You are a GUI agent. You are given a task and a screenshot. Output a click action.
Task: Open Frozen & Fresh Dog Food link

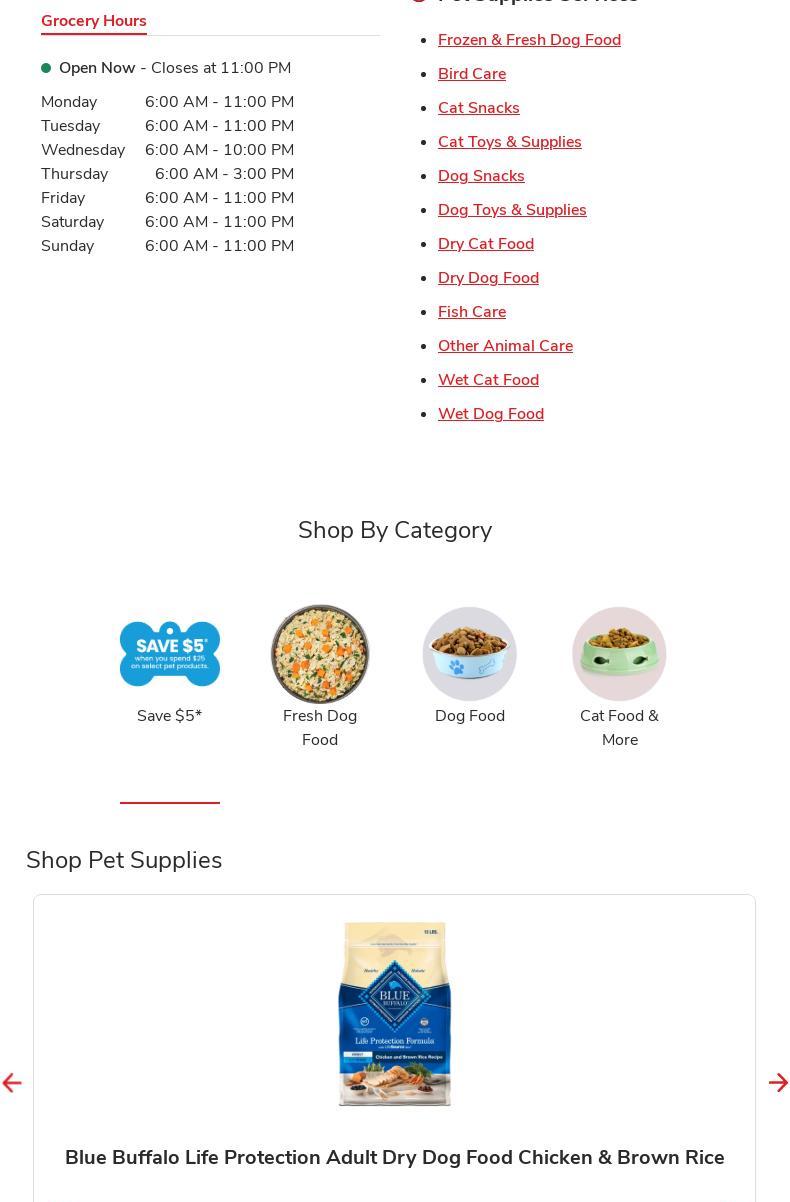(529, 40)
